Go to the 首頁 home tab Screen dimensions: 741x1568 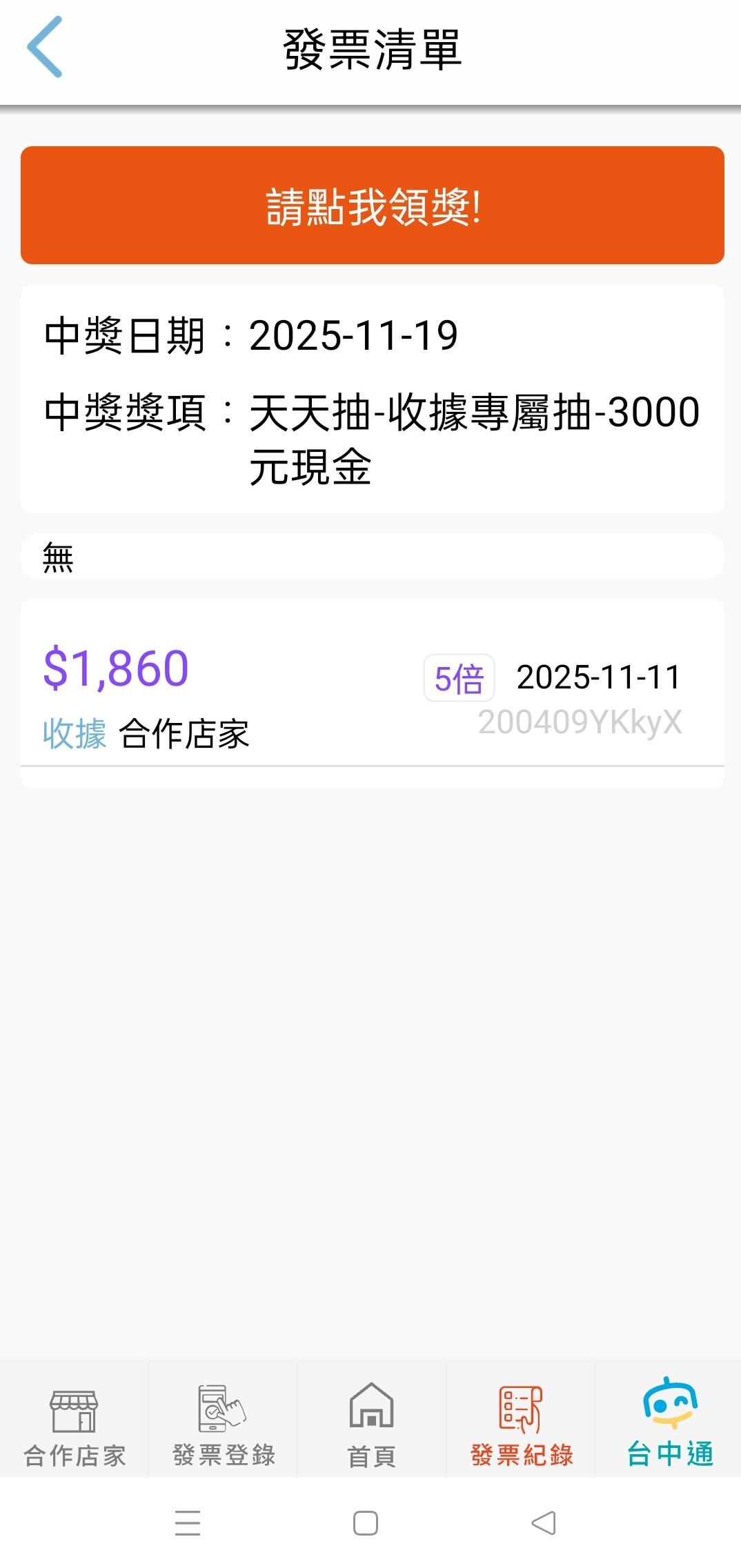coord(372,1425)
